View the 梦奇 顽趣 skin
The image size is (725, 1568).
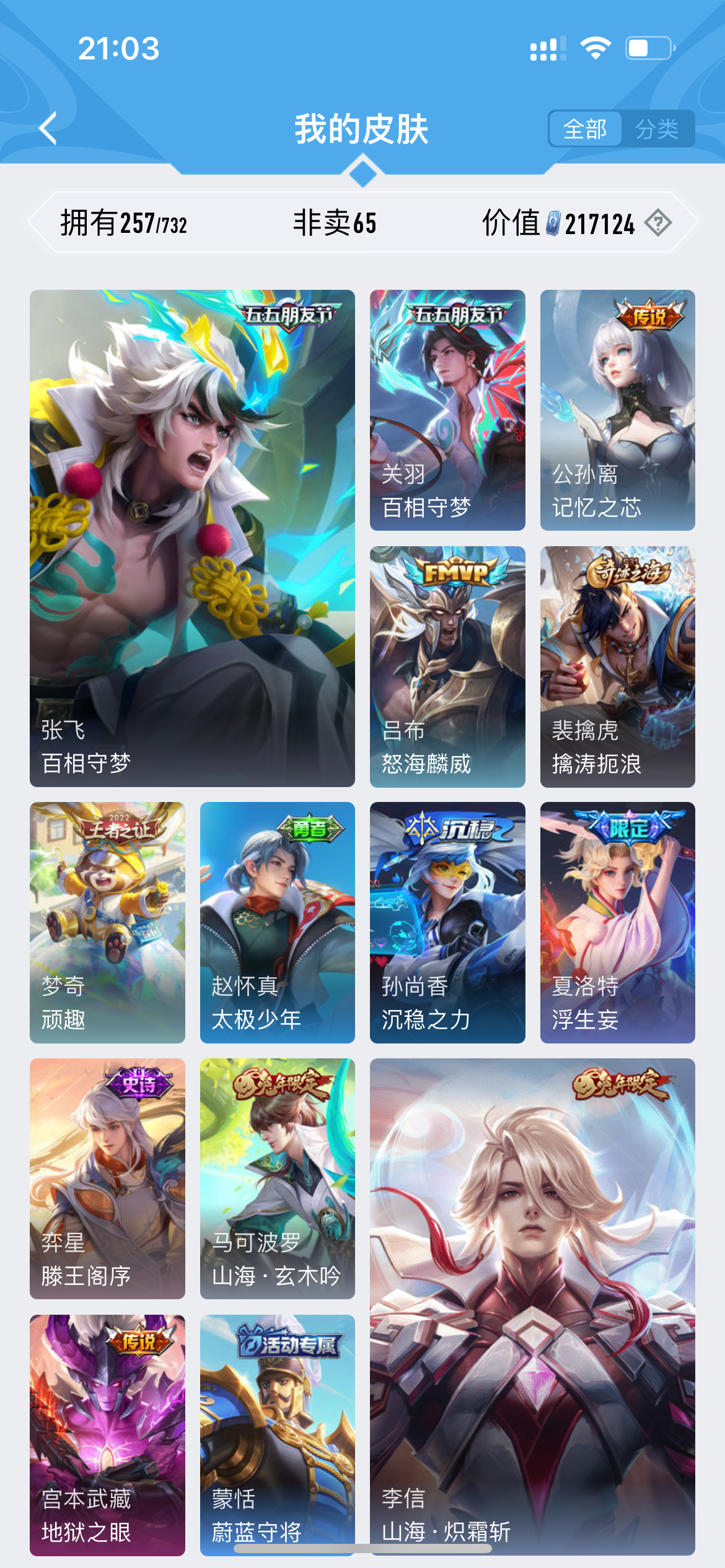coord(107,922)
